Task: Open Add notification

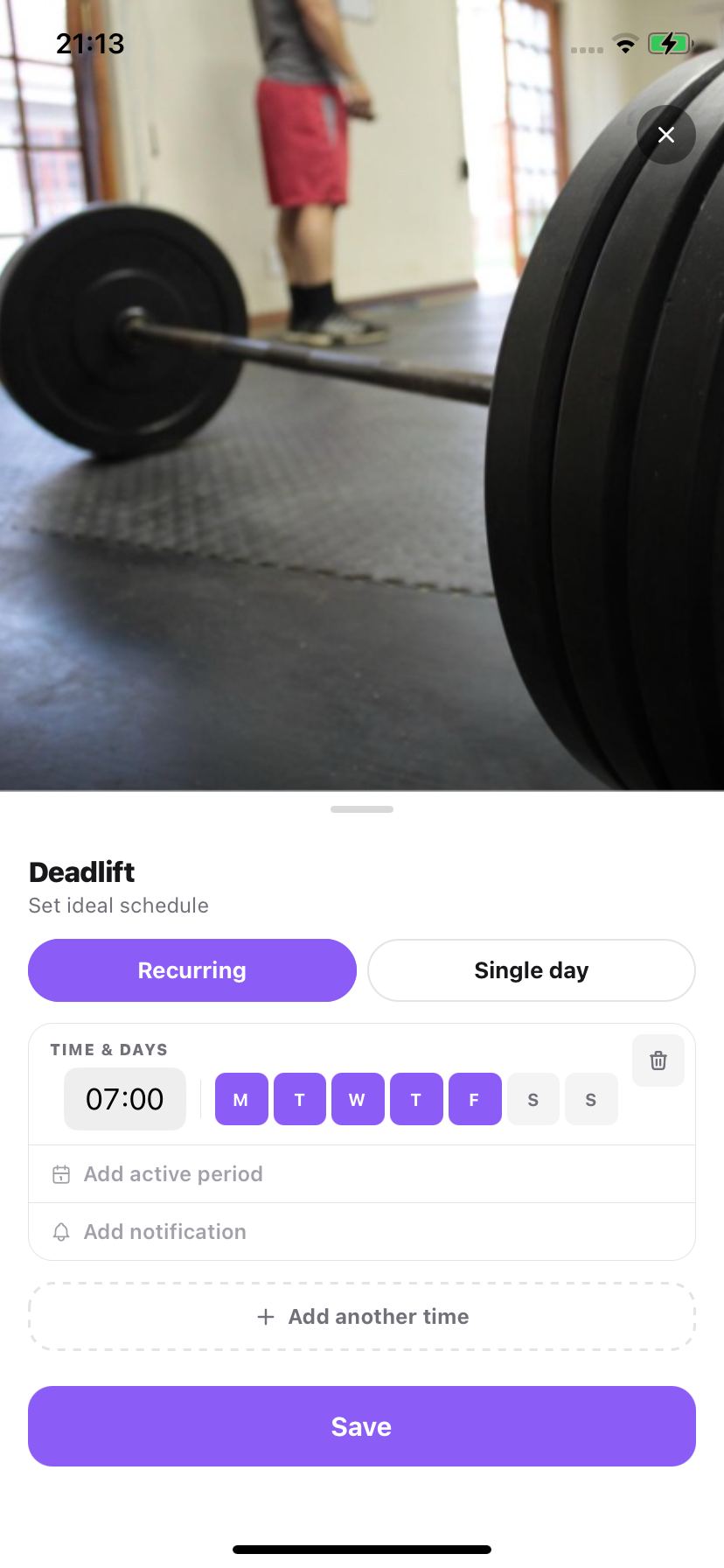Action: click(362, 1232)
